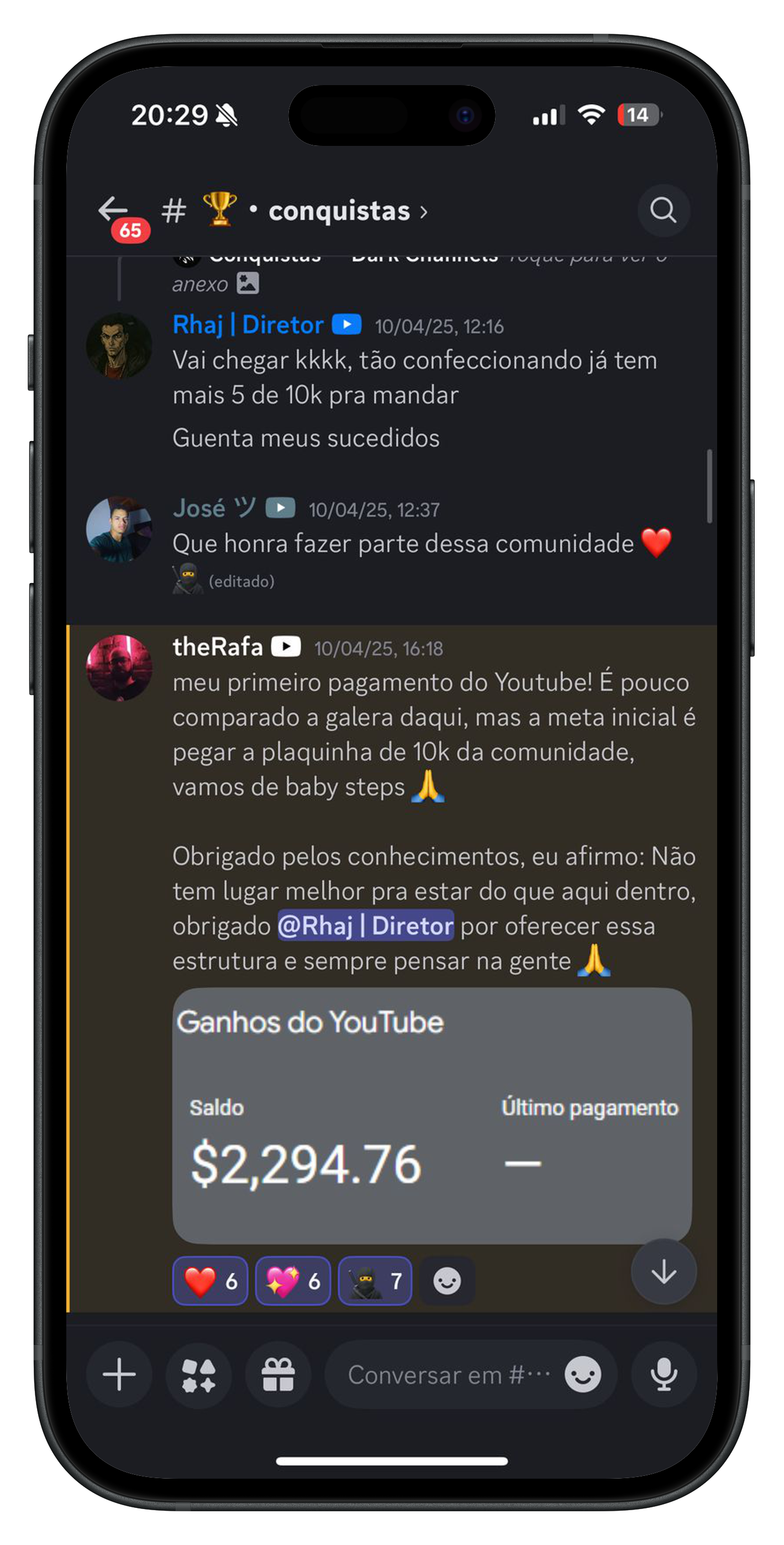Open theRafa's profile picture
784x1545 pixels.
119,668
